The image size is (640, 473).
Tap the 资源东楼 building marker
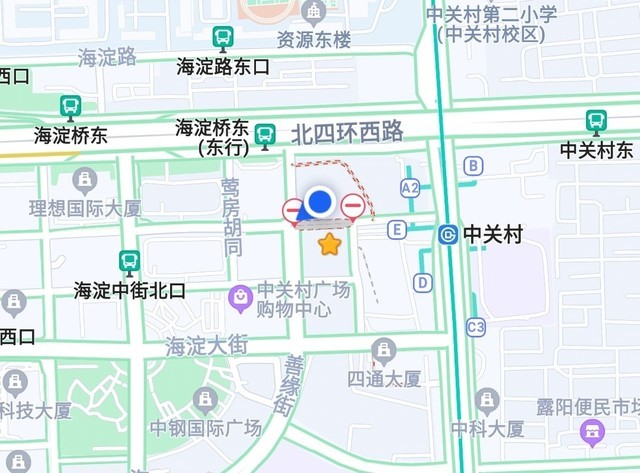coord(314,14)
